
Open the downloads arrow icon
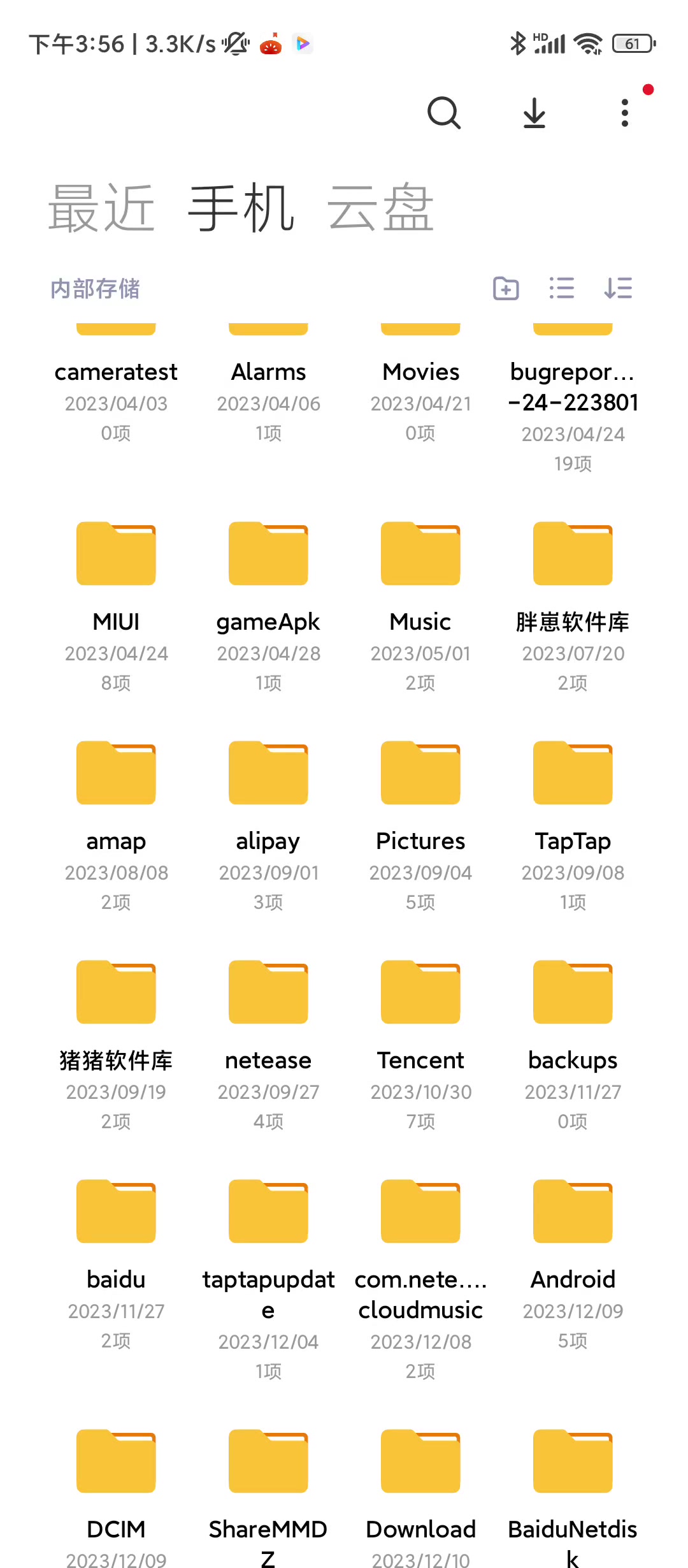click(534, 113)
